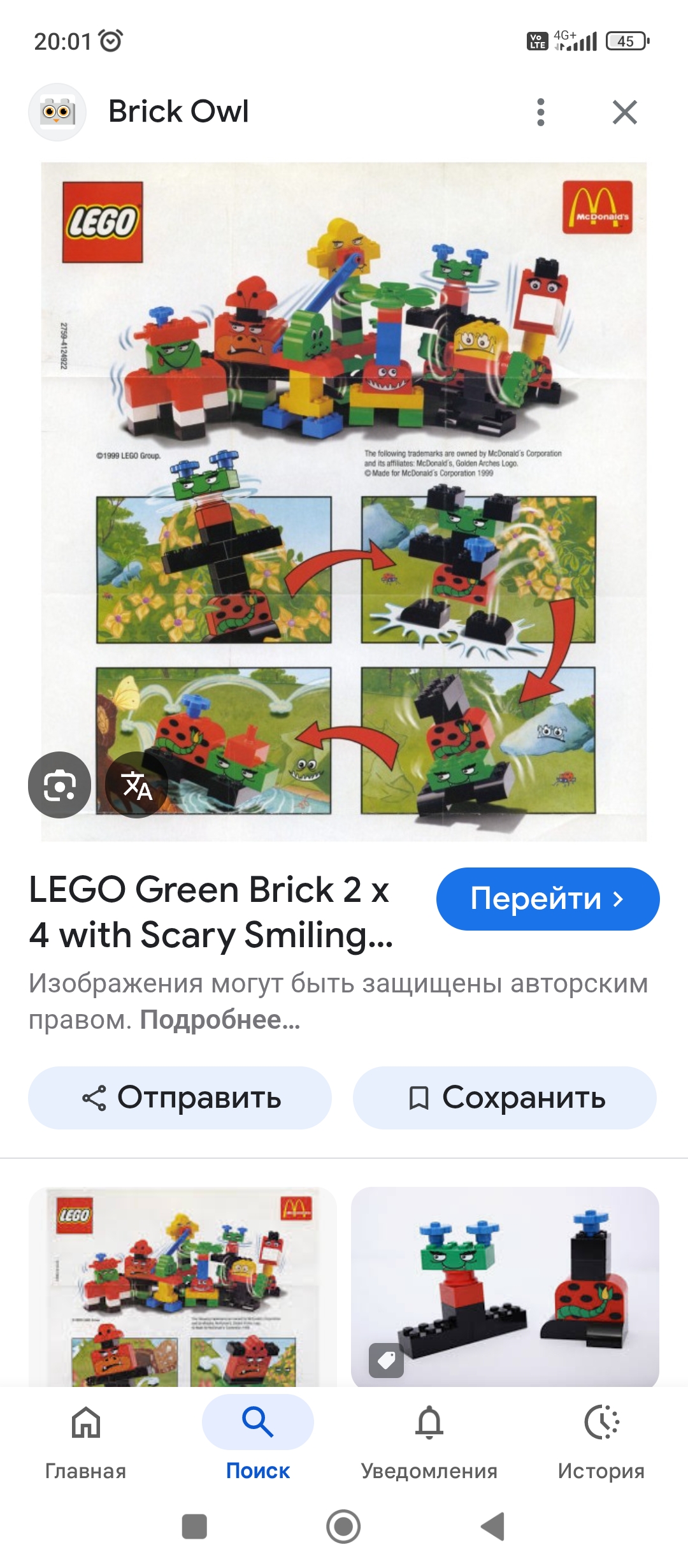Open the related LEGO instruction sheet thumbnail
The image size is (688, 1568).
tap(183, 1286)
